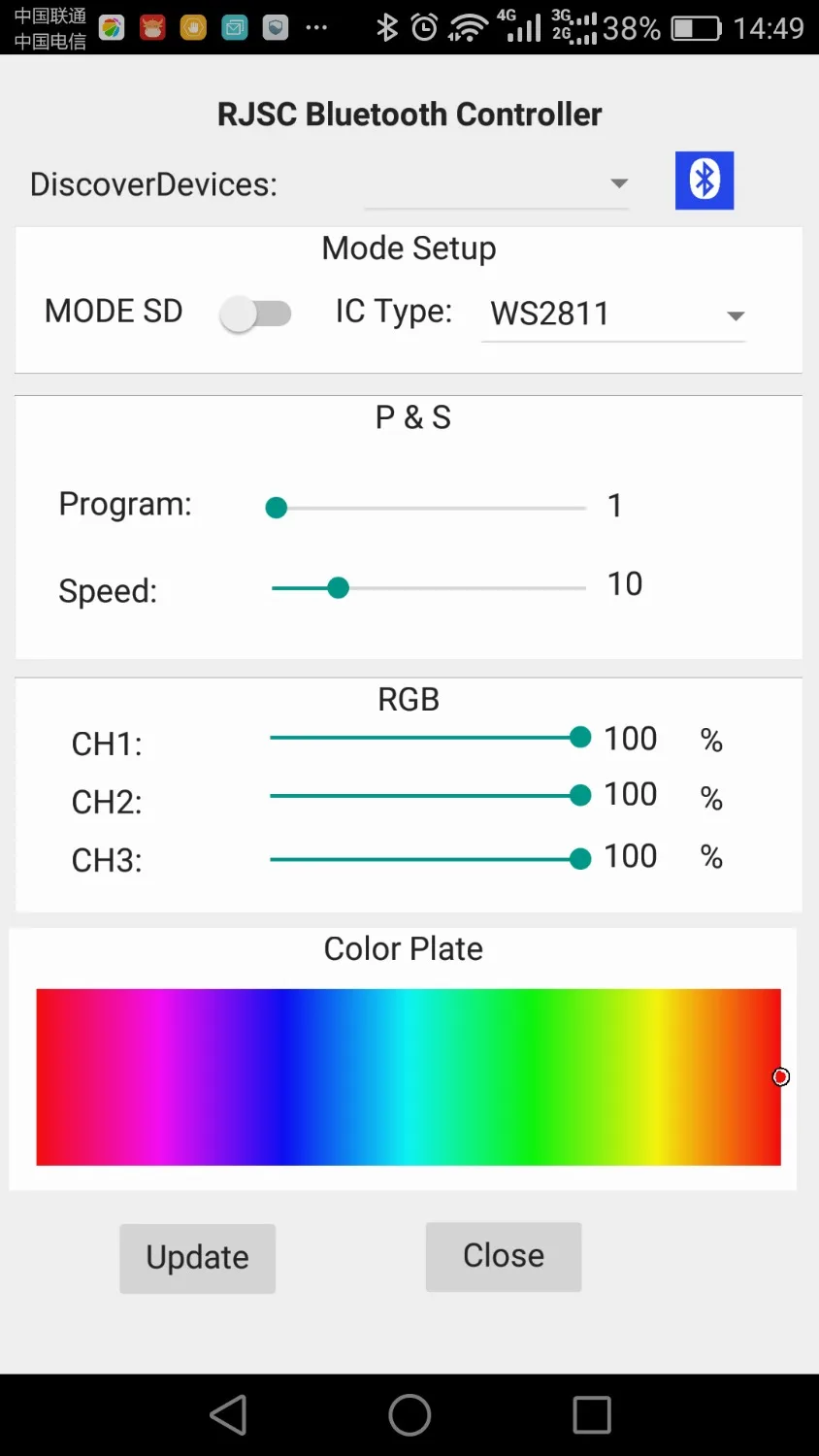This screenshot has height=1456, width=819.
Task: Pick a color on the Color Plate
Action: [x=409, y=1077]
